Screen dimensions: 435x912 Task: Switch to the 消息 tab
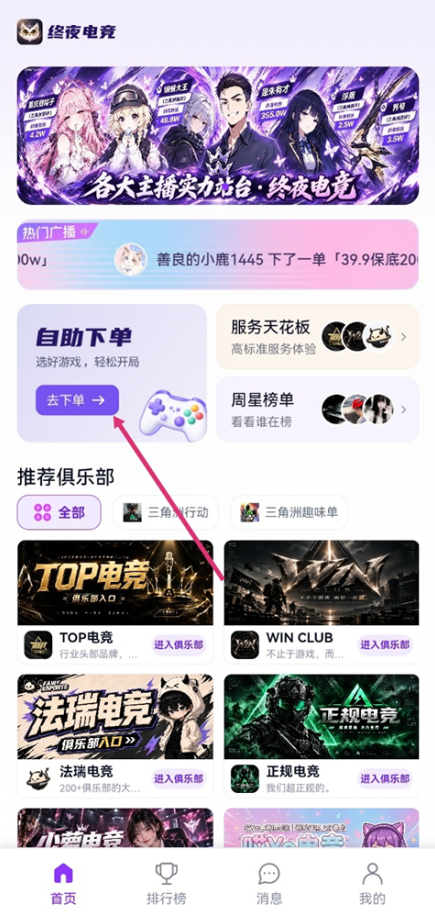click(269, 883)
